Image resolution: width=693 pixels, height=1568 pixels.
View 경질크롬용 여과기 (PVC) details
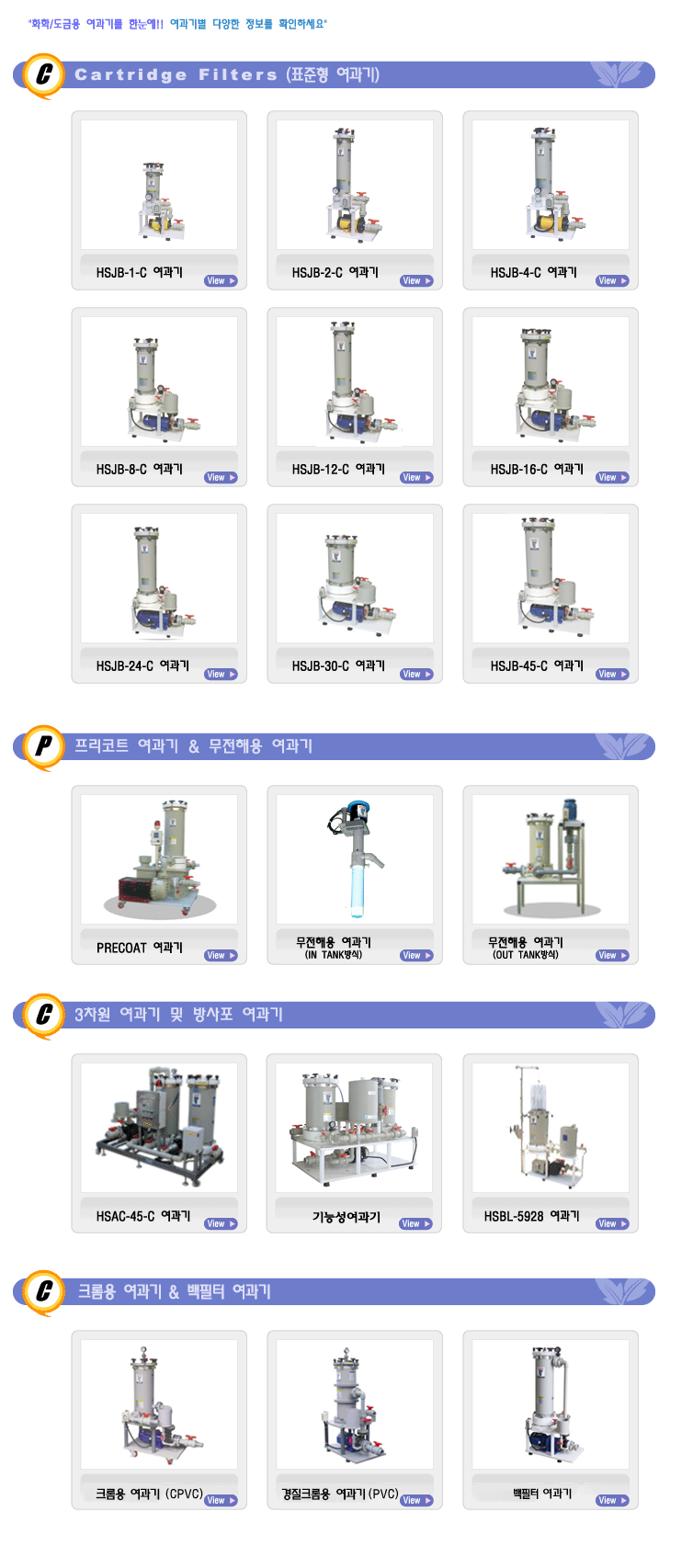pos(416,1501)
